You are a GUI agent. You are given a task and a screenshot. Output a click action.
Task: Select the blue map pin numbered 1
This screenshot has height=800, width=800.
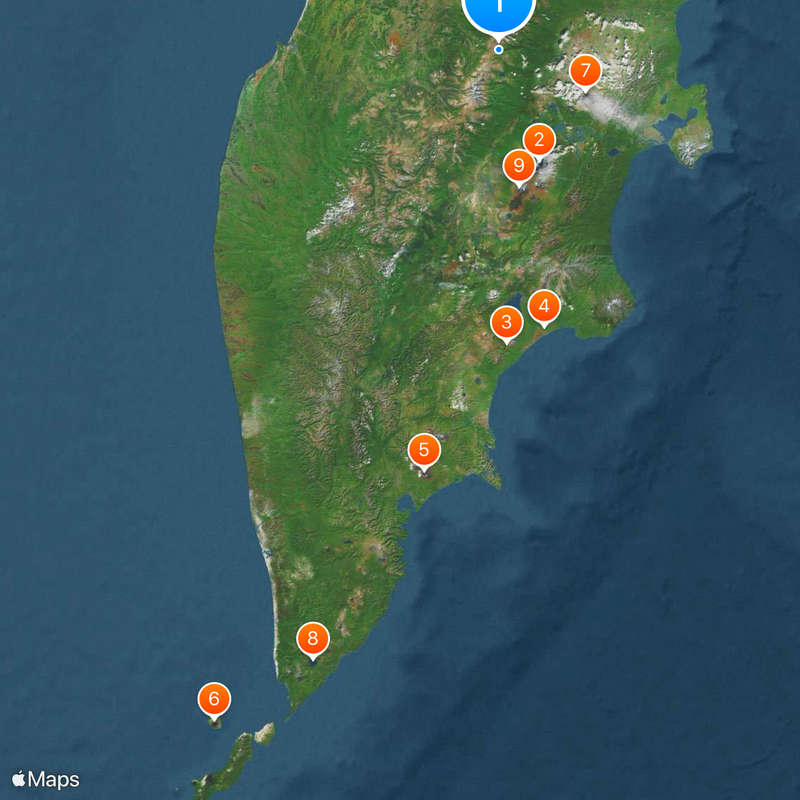pyautogui.click(x=498, y=10)
